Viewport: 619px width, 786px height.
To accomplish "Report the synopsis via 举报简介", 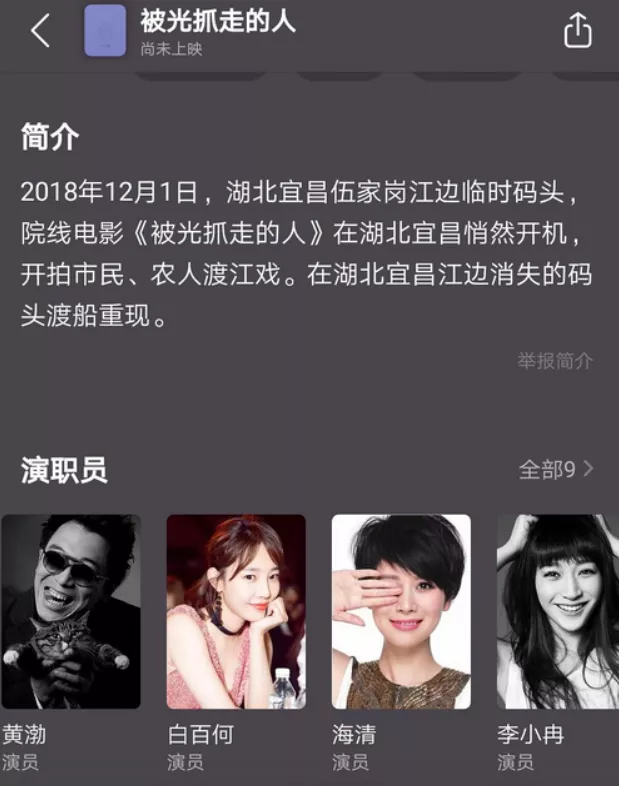I will pyautogui.click(x=555, y=361).
